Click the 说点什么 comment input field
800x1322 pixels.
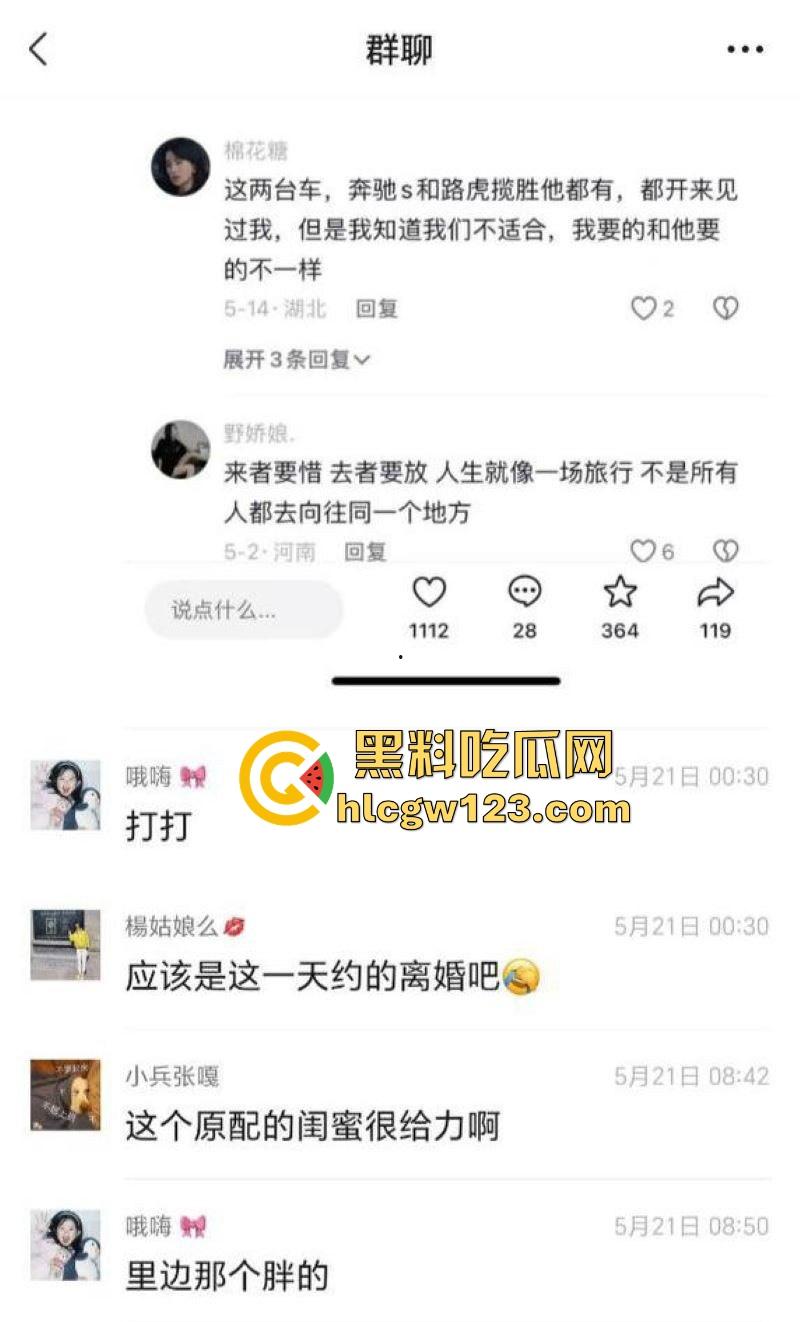tap(243, 608)
